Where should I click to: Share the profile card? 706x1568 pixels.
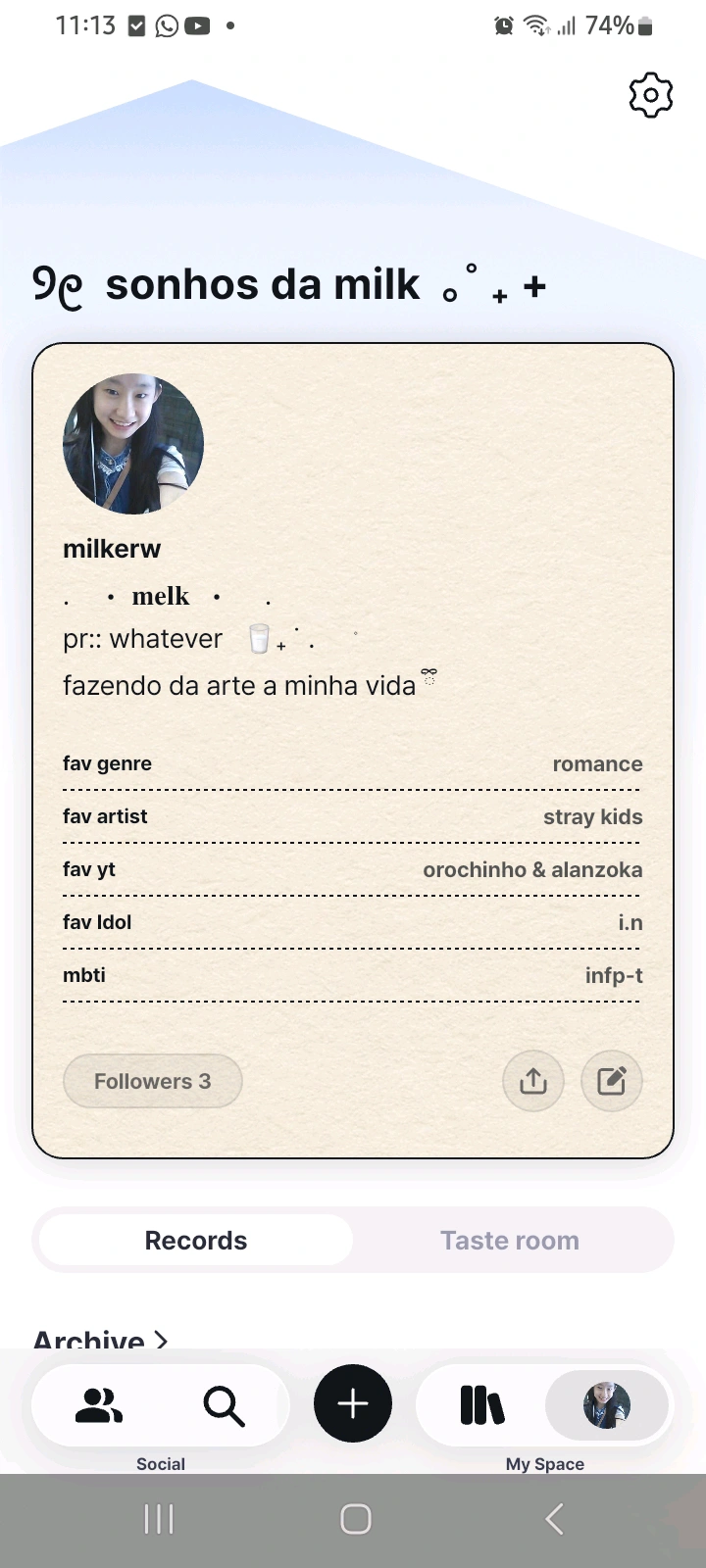point(533,1081)
